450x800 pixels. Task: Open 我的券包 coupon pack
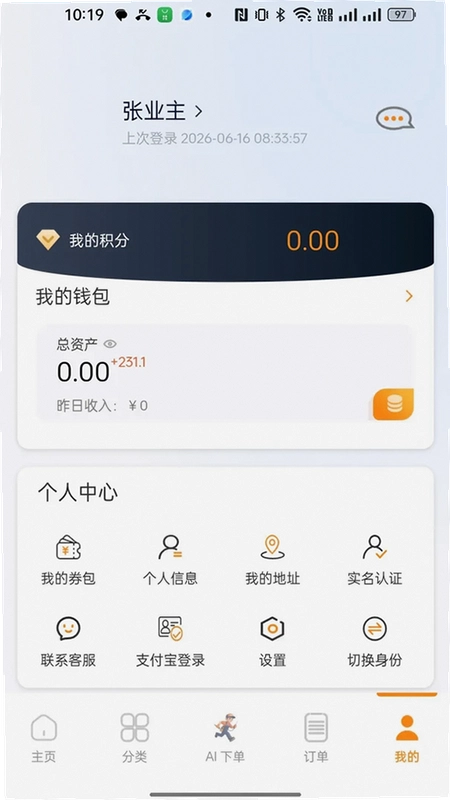coord(68,560)
